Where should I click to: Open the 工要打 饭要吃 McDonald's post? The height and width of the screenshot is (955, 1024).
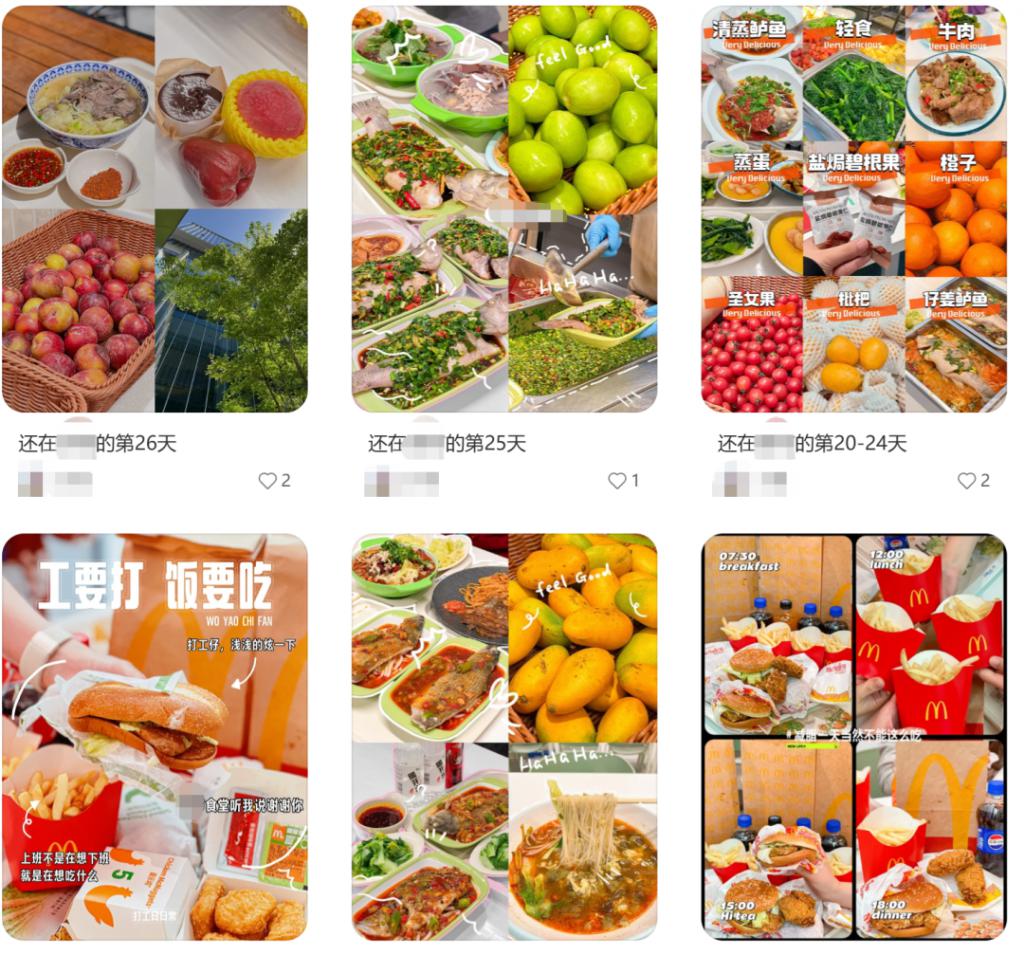154,737
